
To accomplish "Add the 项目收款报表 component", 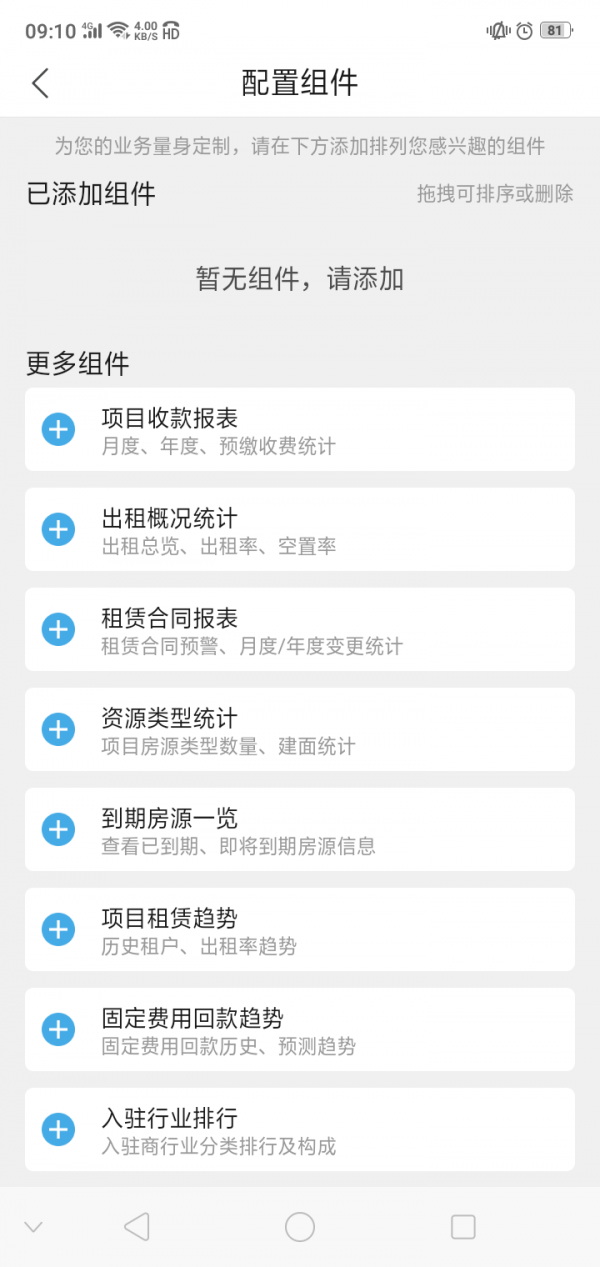I will (x=58, y=430).
